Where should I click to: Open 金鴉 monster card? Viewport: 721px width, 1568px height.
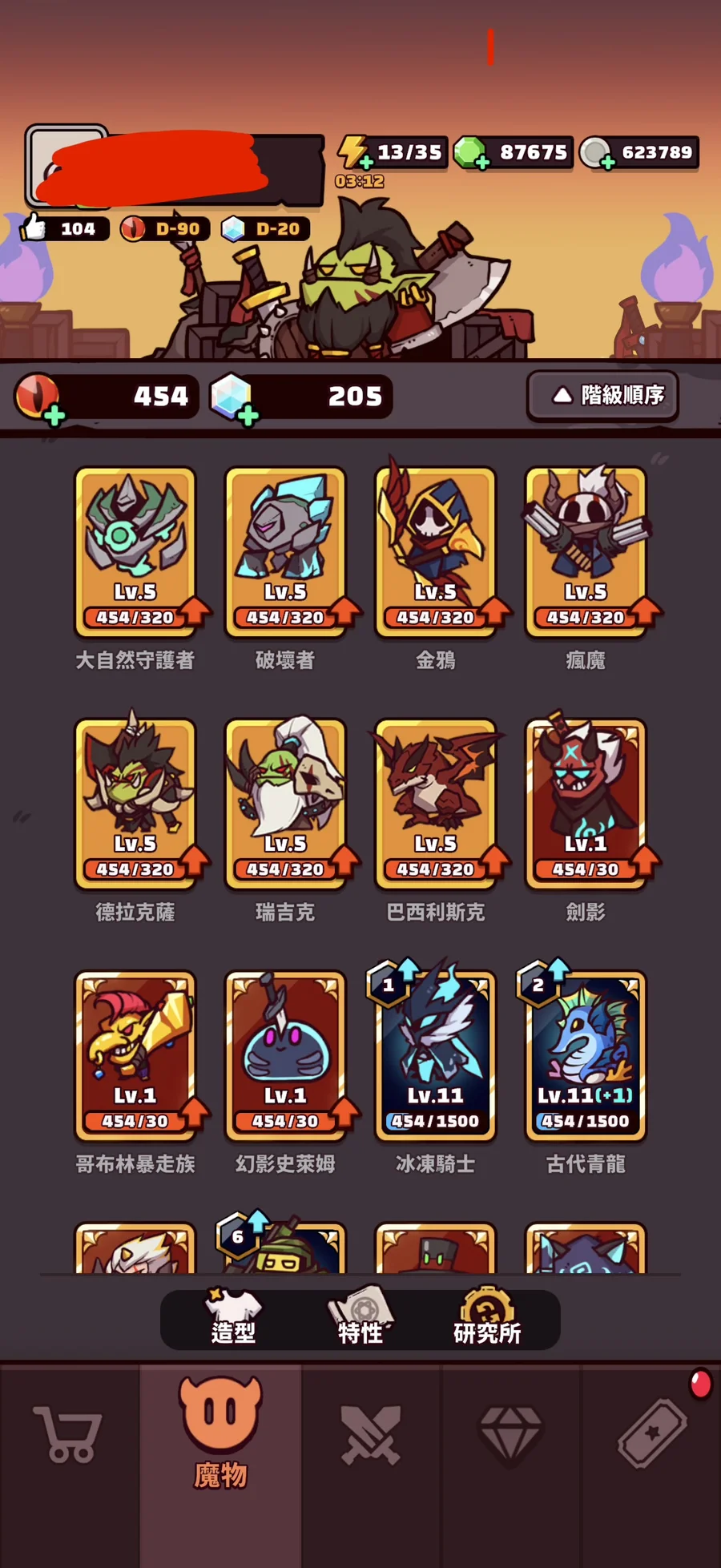(435, 553)
